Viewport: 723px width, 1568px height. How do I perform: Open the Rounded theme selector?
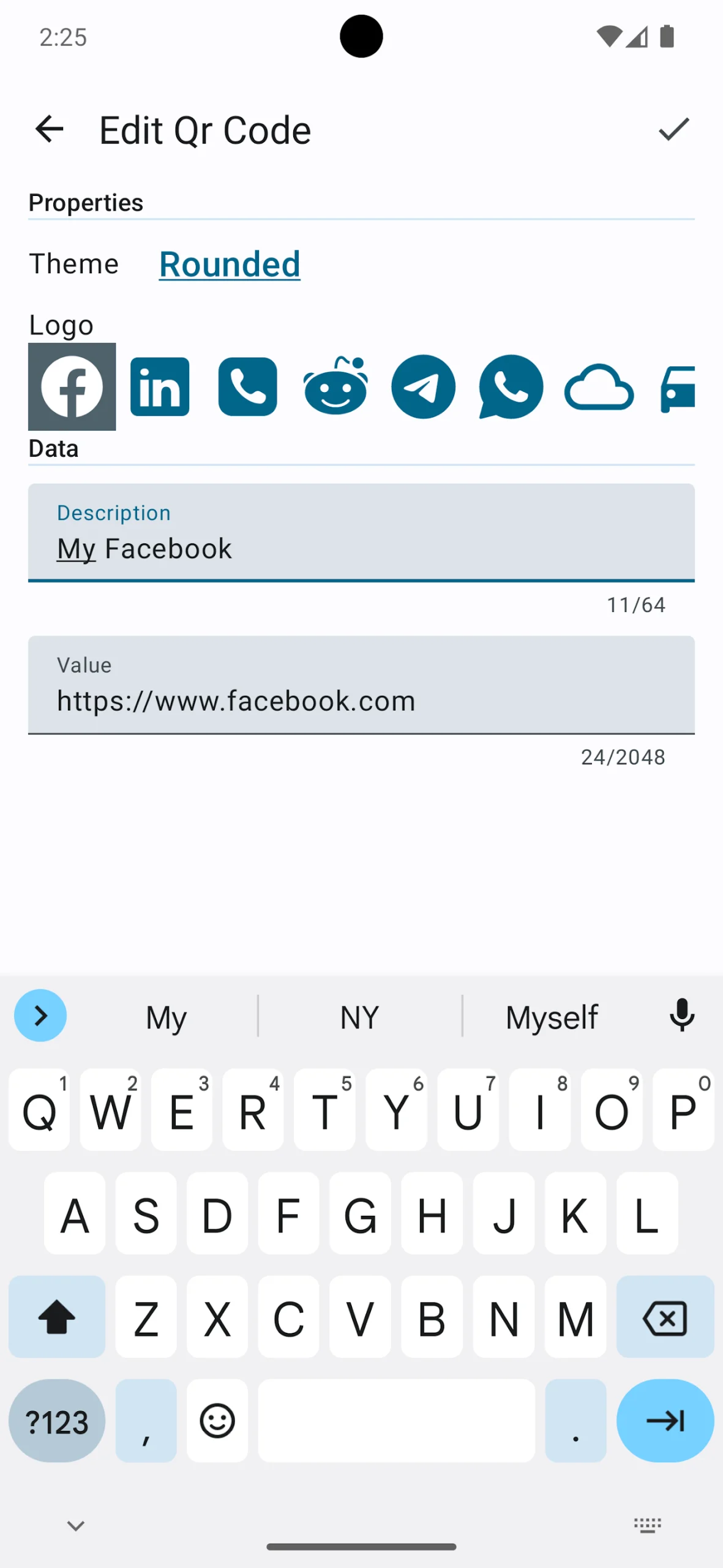point(230,264)
